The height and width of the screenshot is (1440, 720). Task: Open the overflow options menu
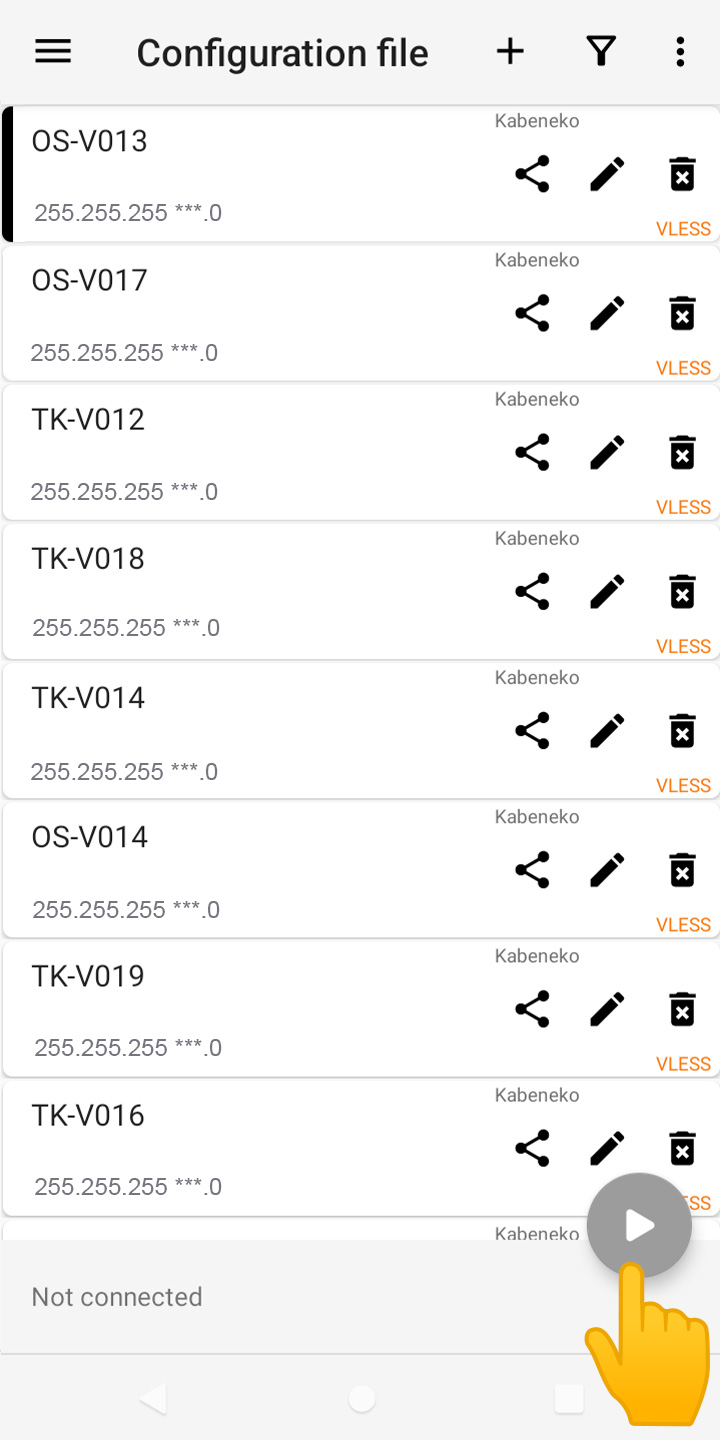tap(680, 51)
